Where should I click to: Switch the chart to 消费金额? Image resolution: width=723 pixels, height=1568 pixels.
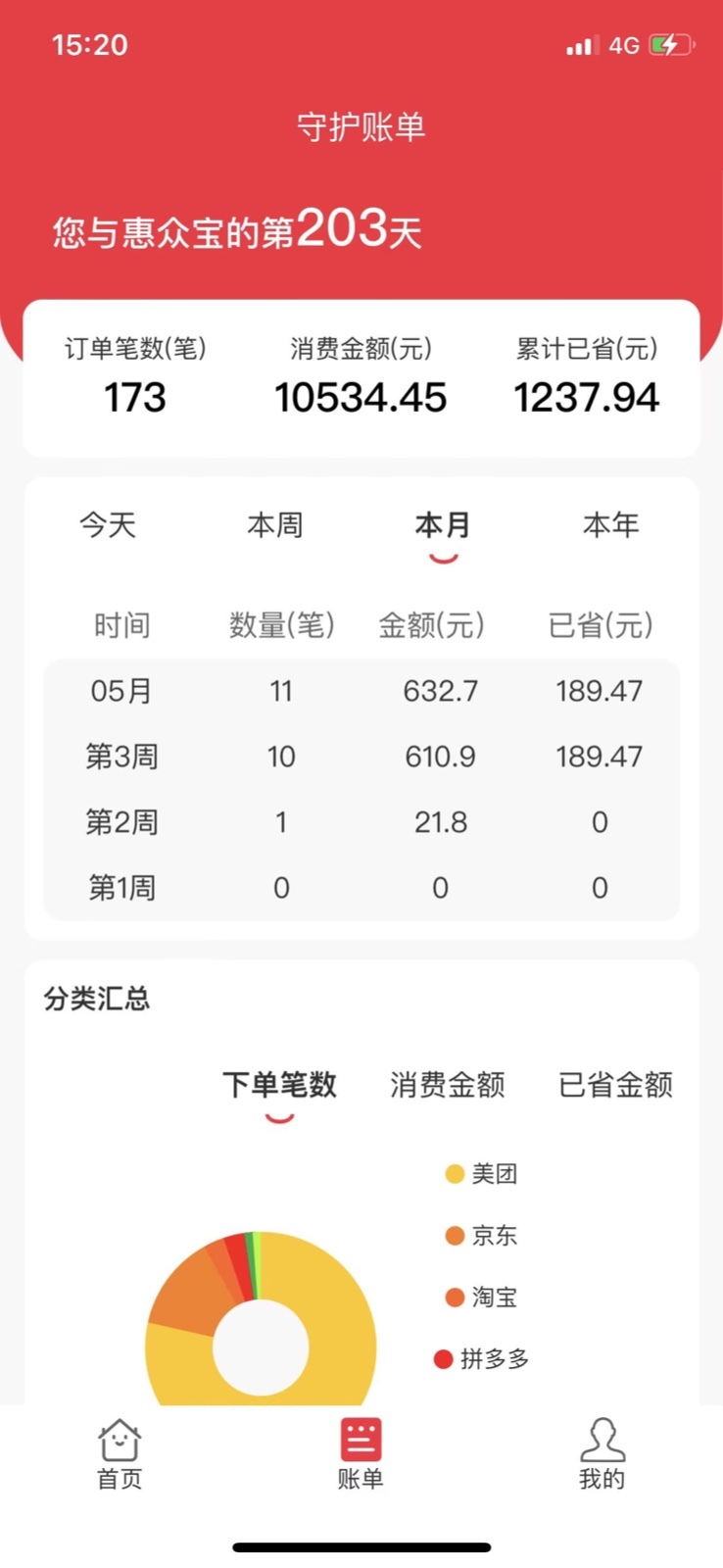[448, 1085]
